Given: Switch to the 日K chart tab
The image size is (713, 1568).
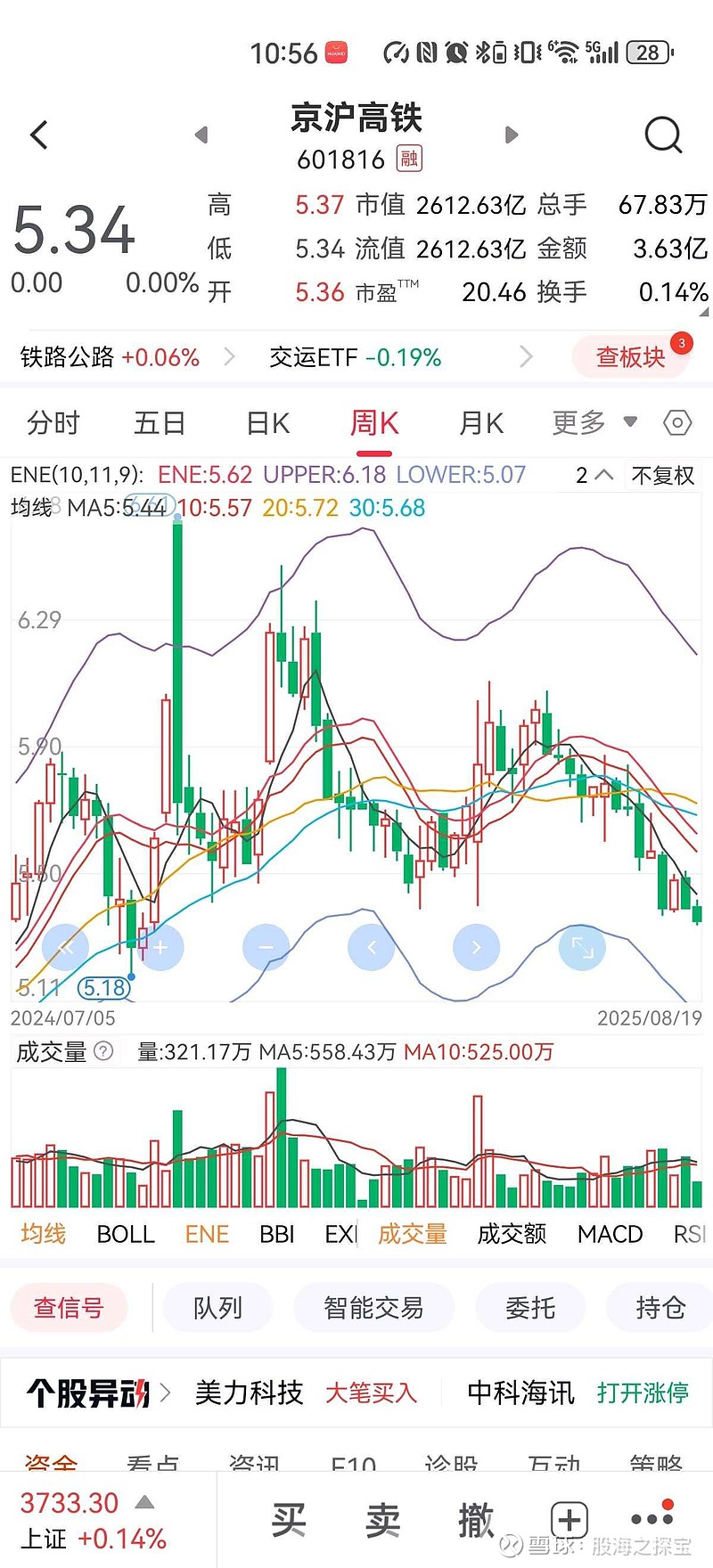Looking at the screenshot, I should pyautogui.click(x=268, y=422).
